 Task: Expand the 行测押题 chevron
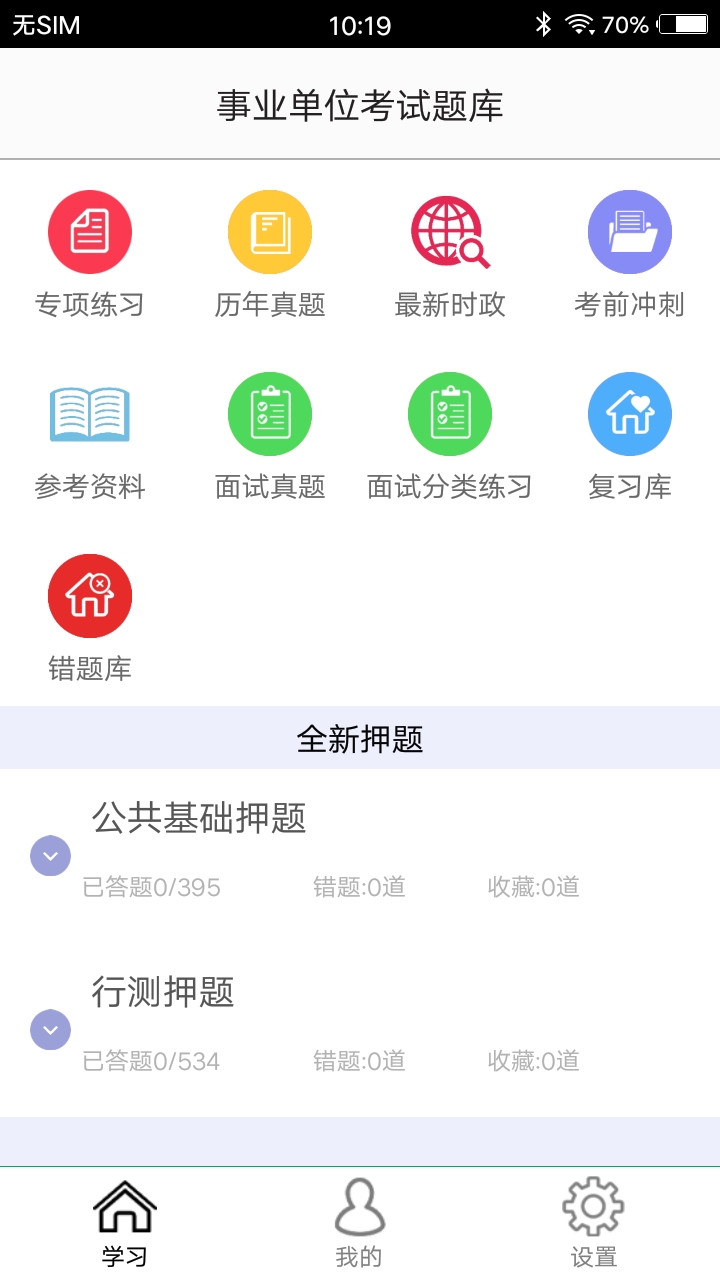tap(51, 1030)
